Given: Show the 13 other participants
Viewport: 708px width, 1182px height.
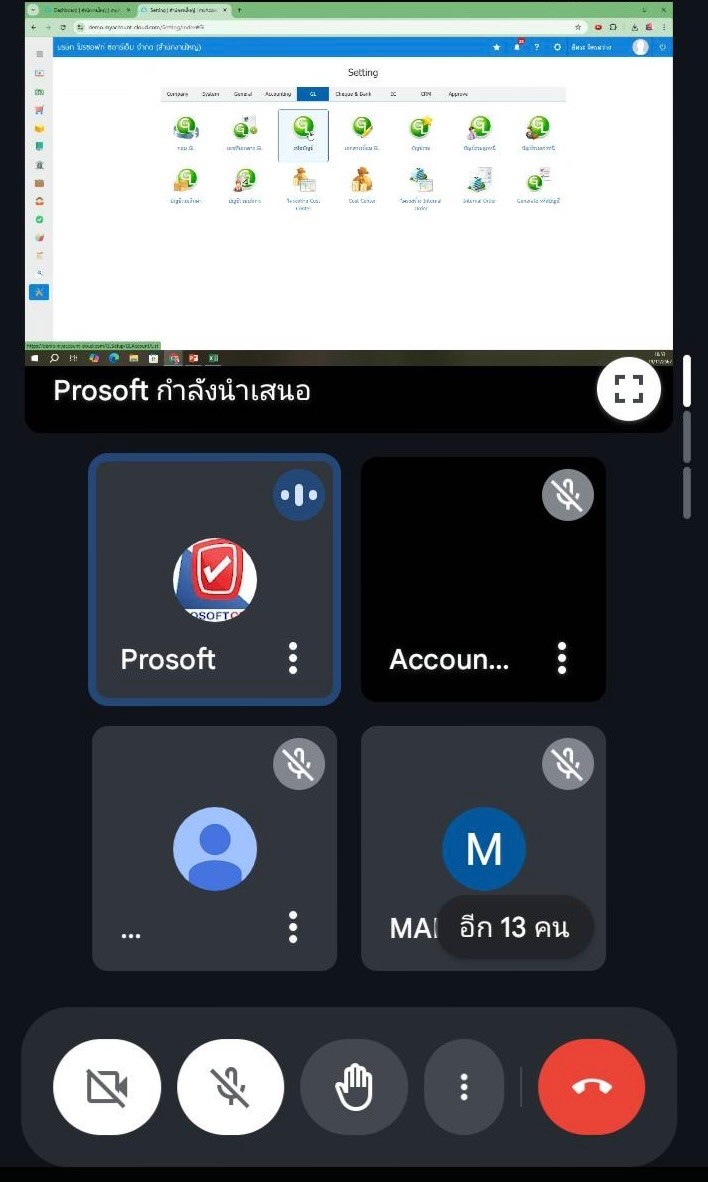Looking at the screenshot, I should [x=515, y=927].
